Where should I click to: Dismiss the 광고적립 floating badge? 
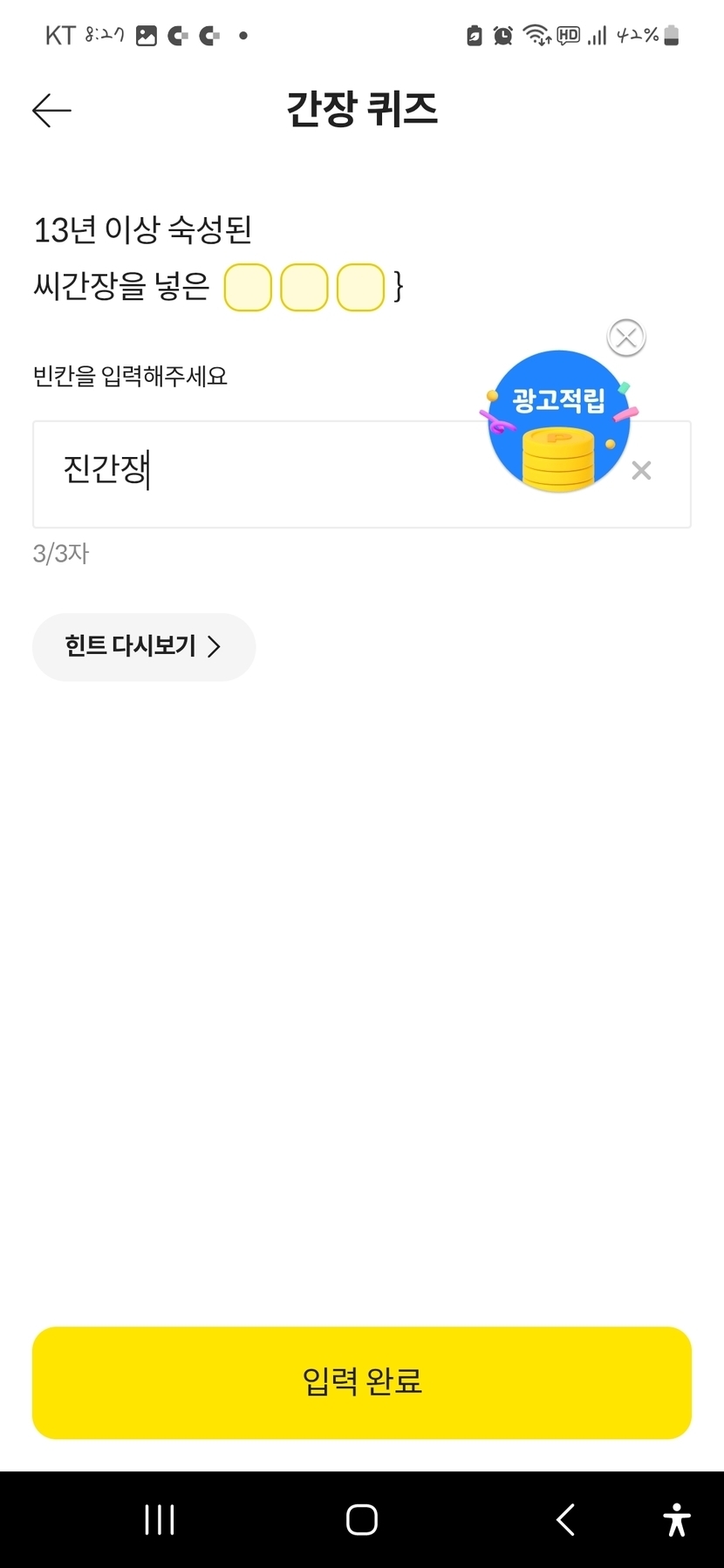pyautogui.click(x=625, y=337)
